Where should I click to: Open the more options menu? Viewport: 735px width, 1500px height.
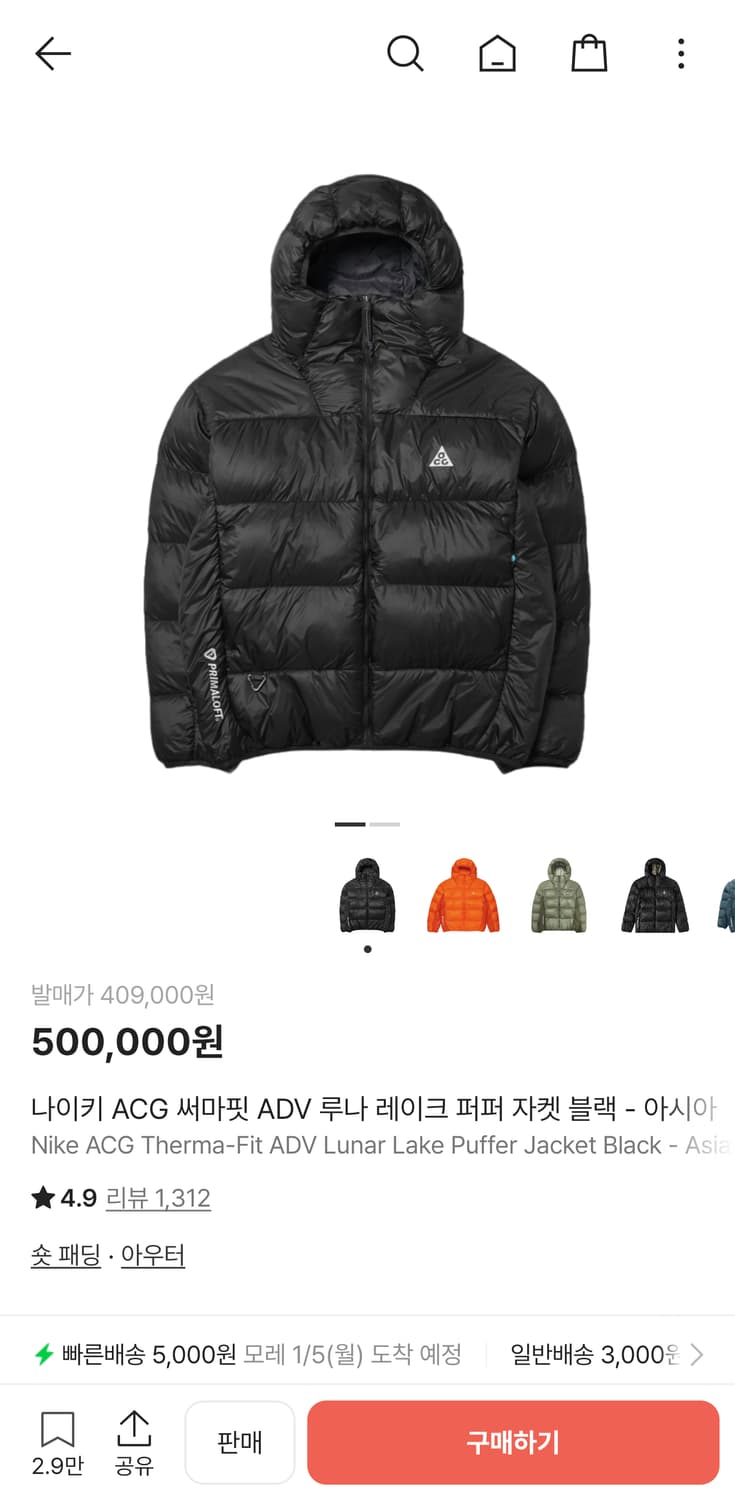[x=680, y=53]
